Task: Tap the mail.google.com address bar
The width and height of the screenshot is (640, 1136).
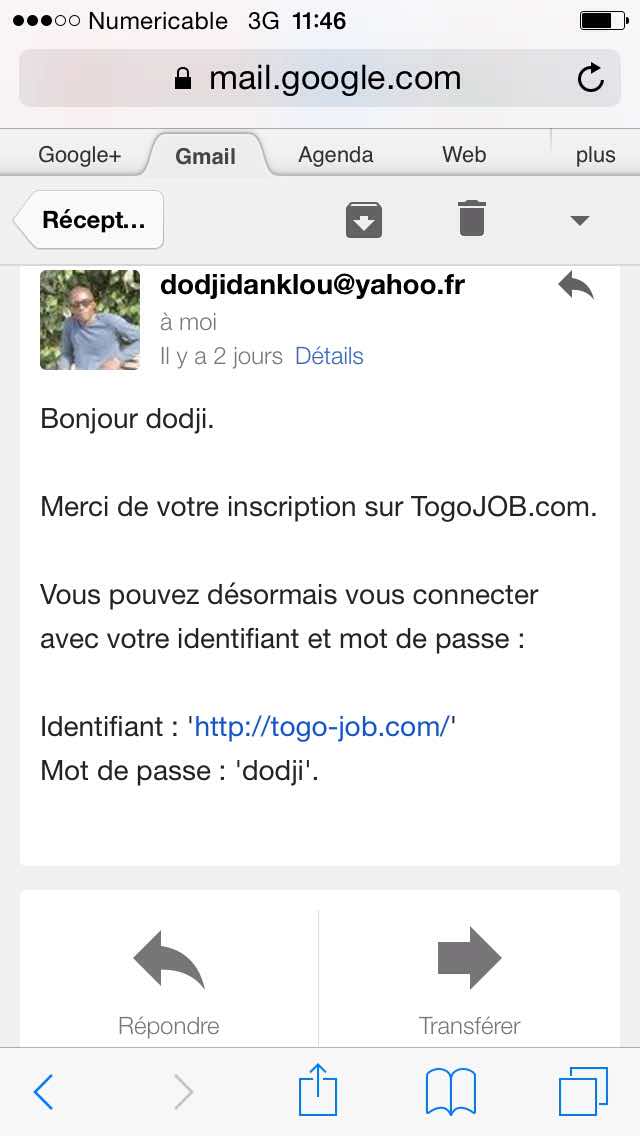Action: tap(320, 78)
